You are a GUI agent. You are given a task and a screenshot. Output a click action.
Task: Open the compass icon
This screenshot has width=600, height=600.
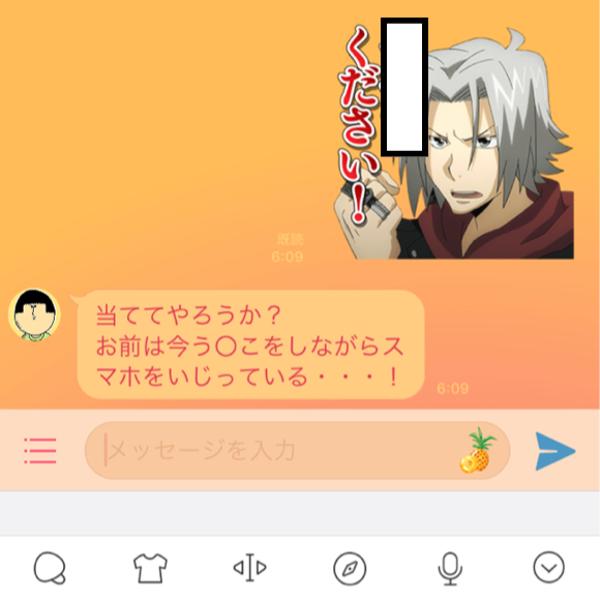click(x=349, y=569)
